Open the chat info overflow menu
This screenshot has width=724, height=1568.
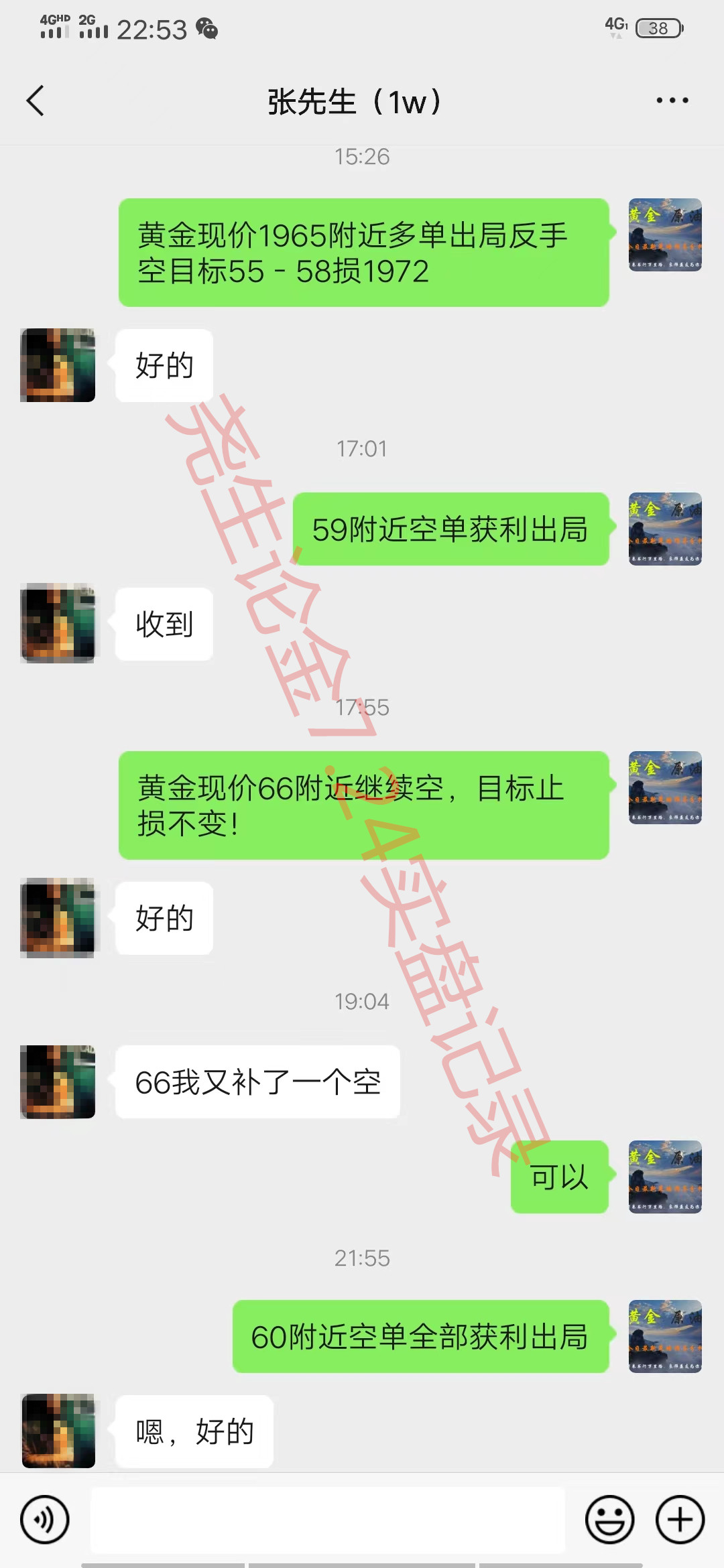point(672,101)
